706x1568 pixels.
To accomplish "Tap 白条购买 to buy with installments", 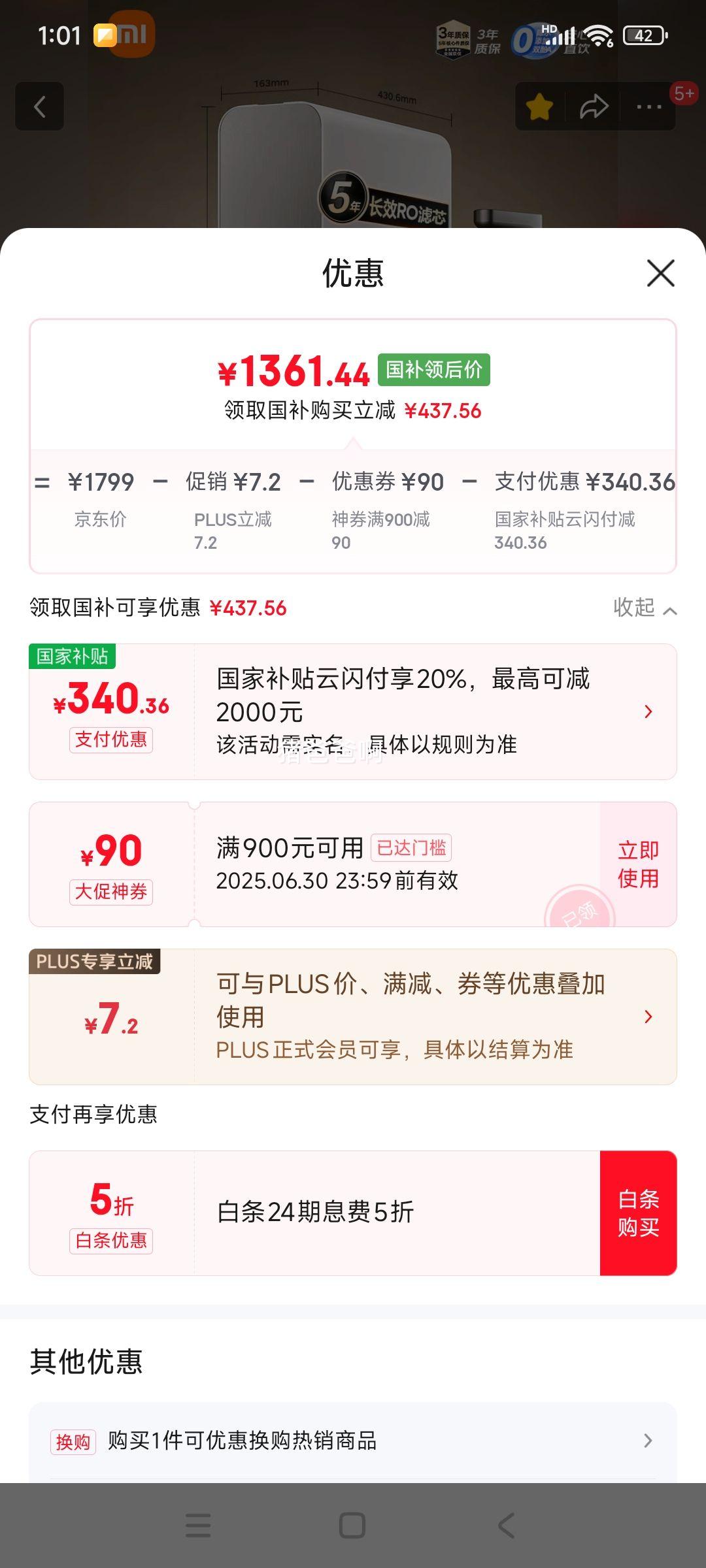I will click(638, 1213).
